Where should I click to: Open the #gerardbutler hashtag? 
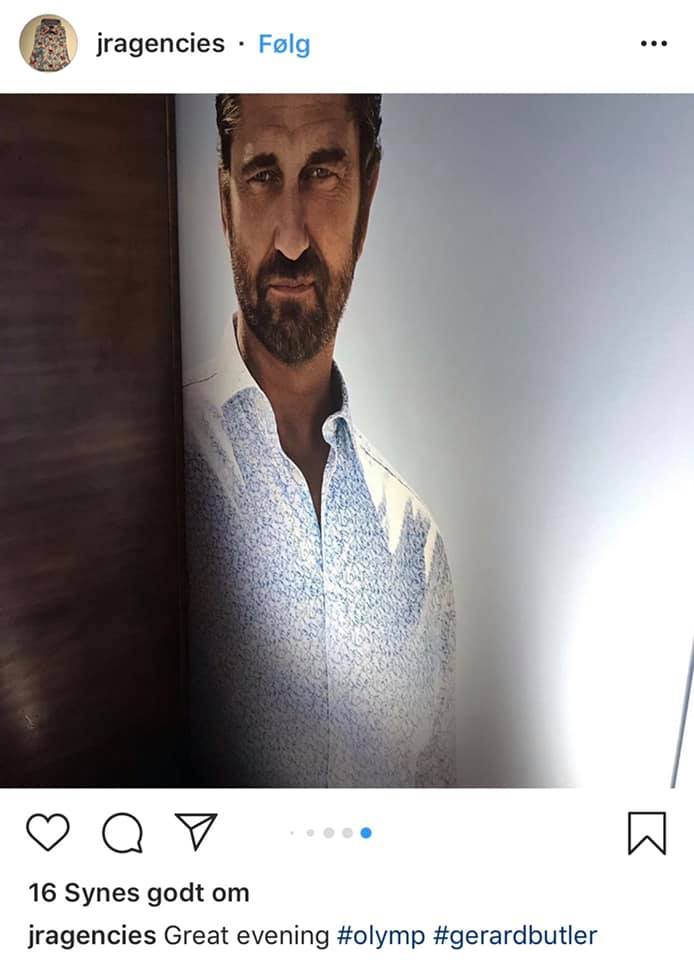[515, 936]
